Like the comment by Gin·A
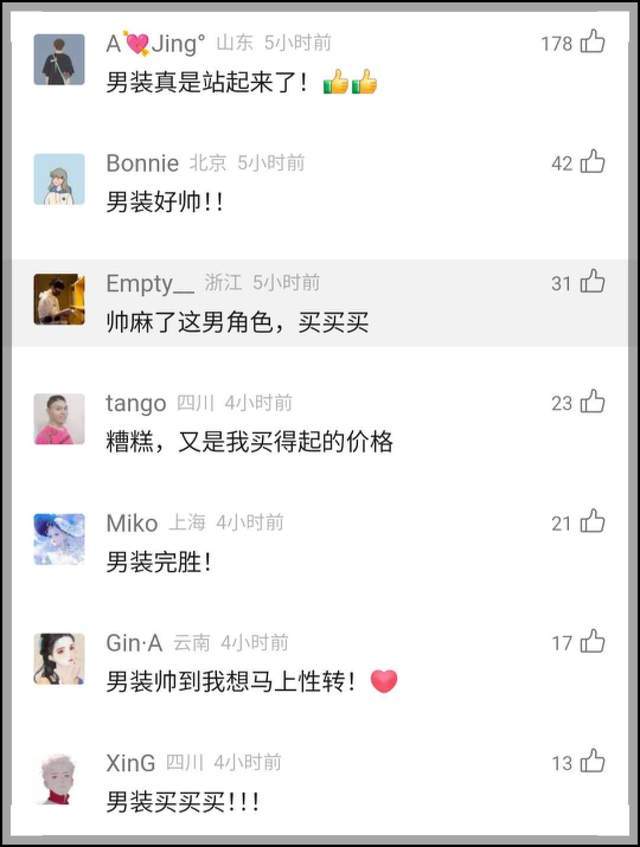 pos(593,642)
